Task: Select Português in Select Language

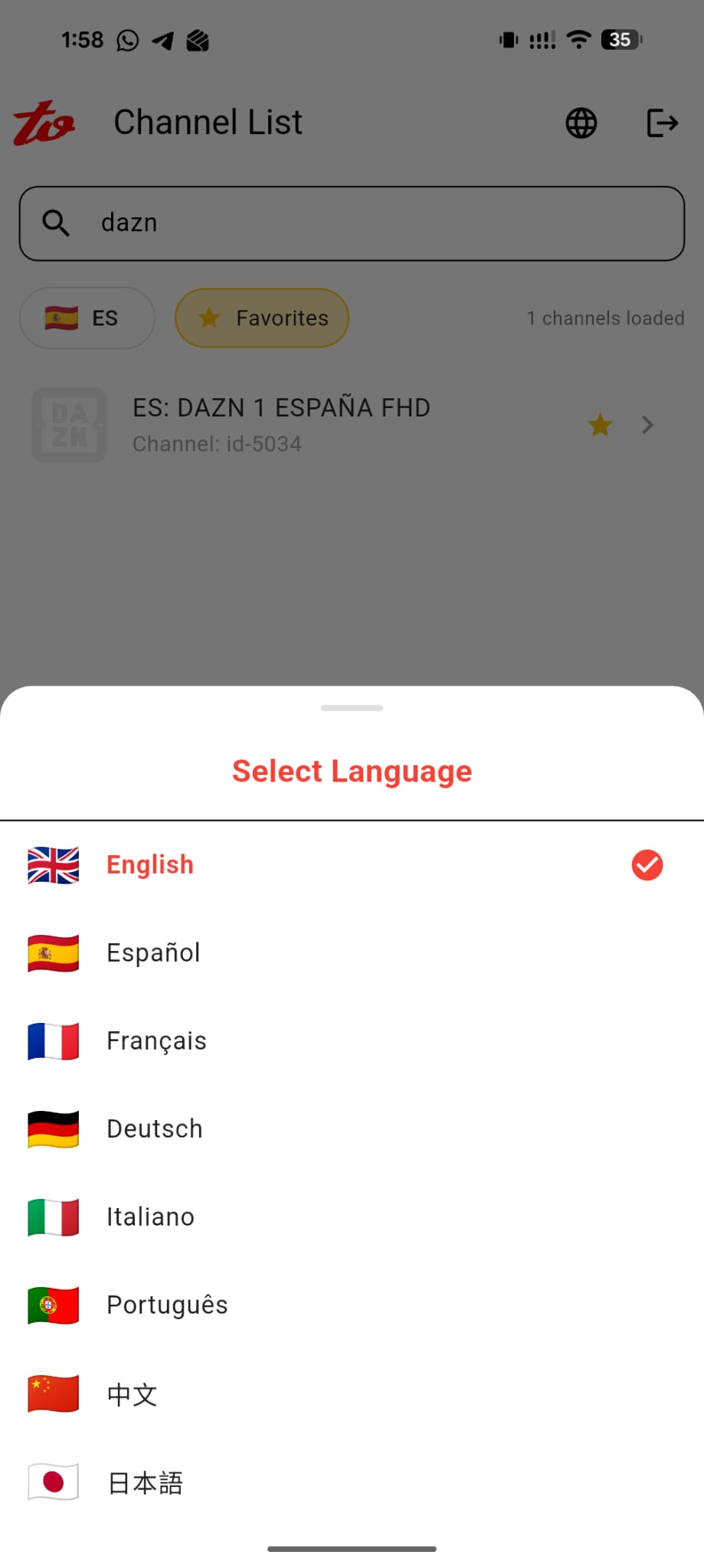Action: [167, 1305]
